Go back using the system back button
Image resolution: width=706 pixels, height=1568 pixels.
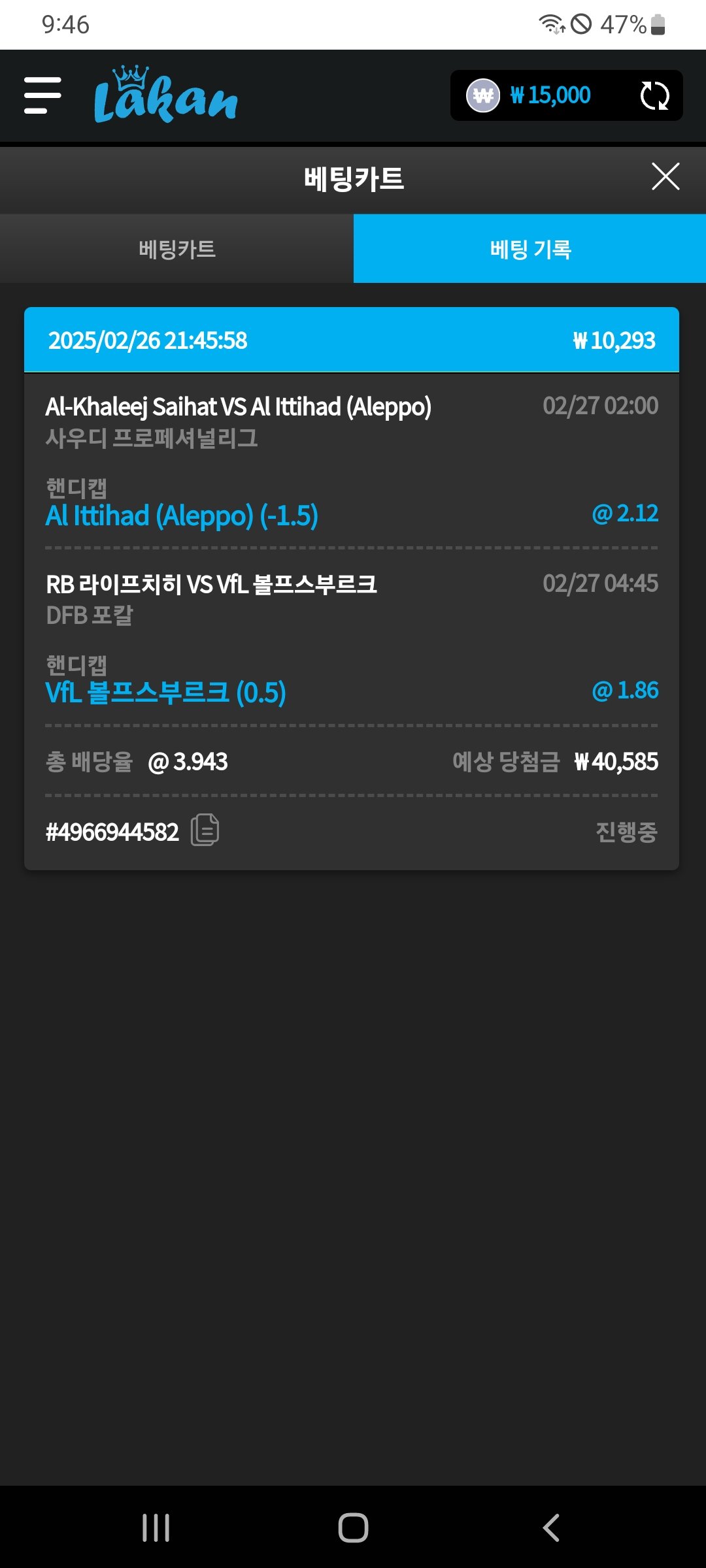coord(551,1527)
